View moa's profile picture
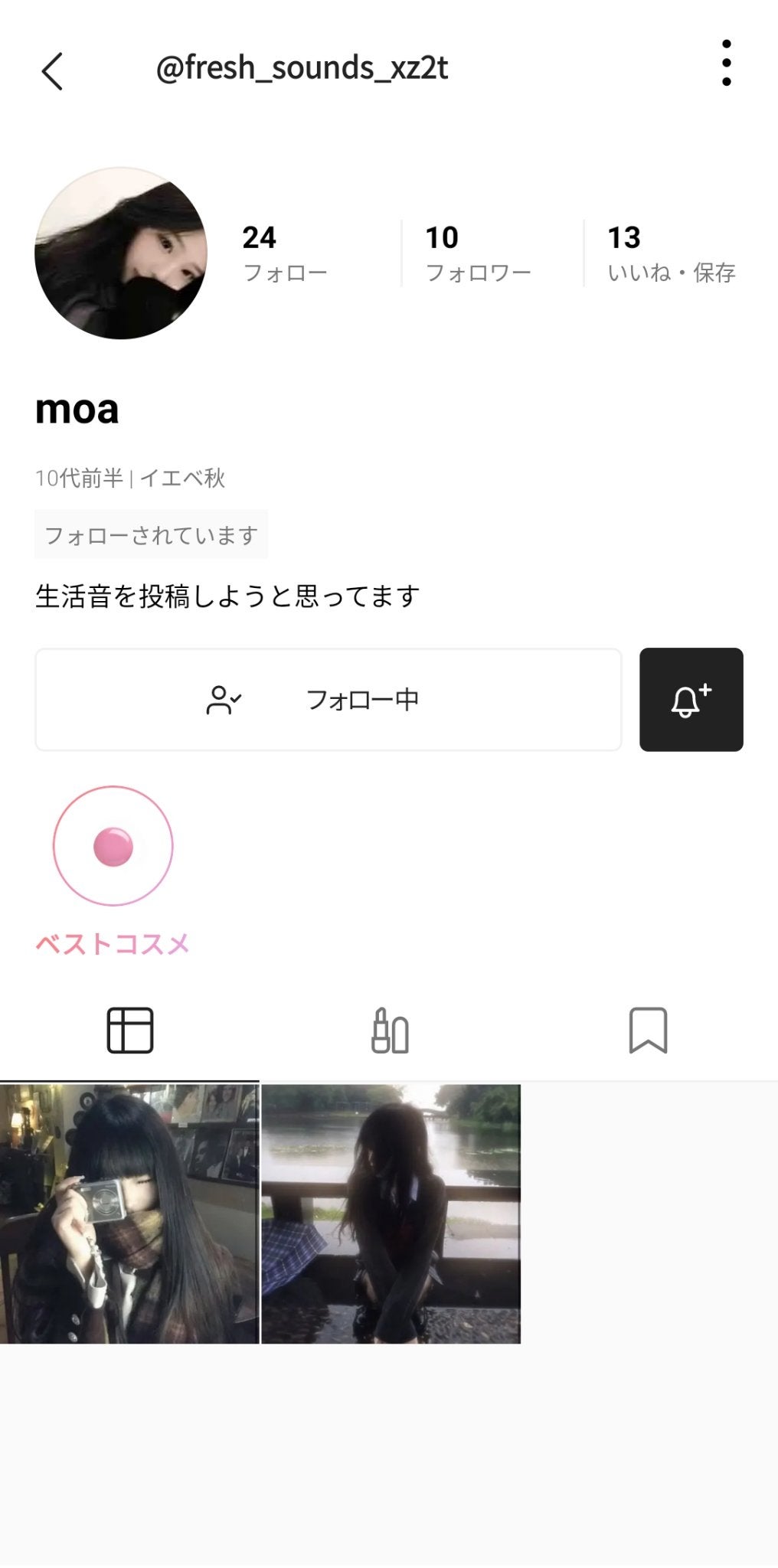Viewport: 778px width, 1568px height. coord(121,253)
